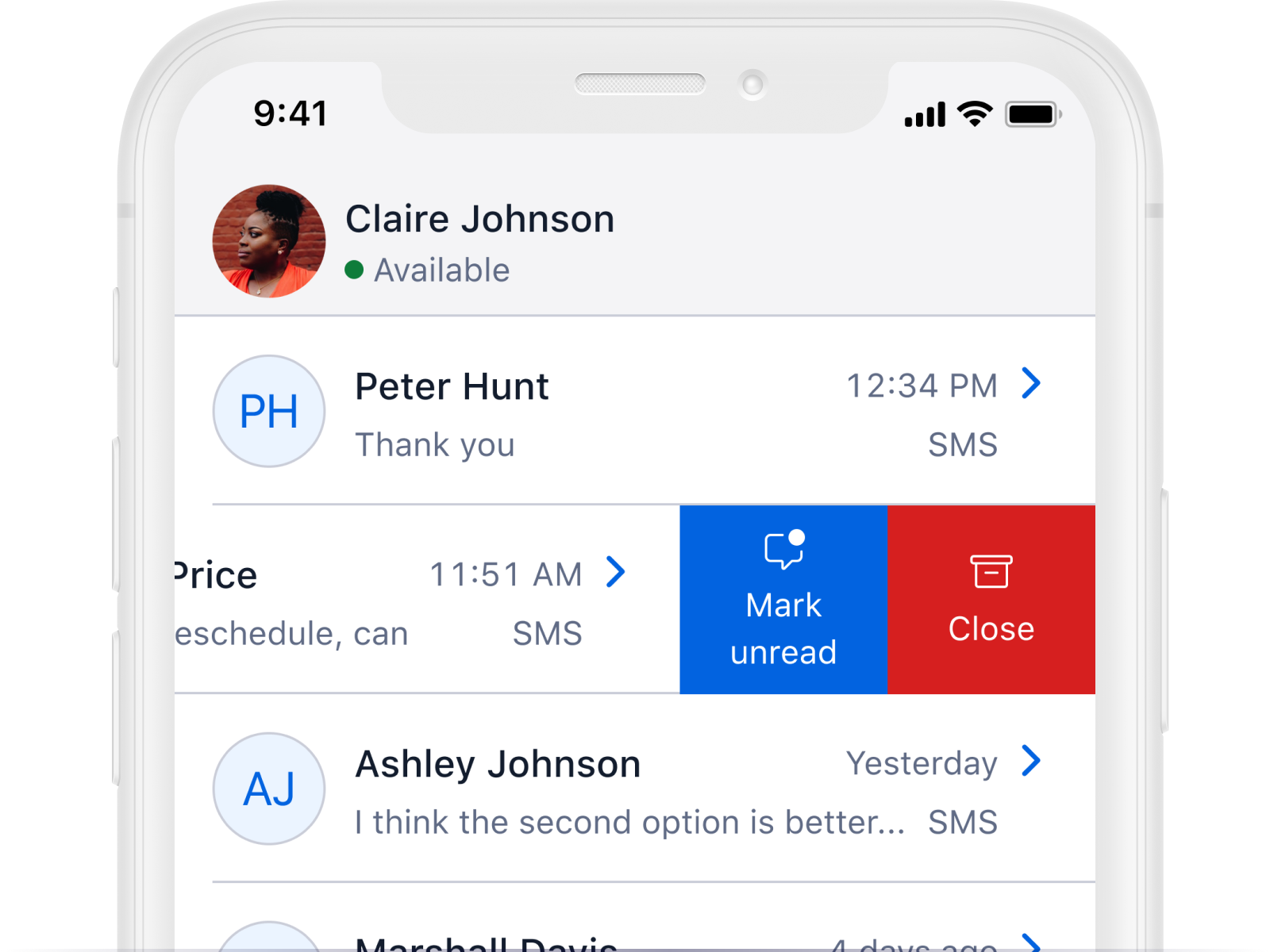Close the Price conversation
The image size is (1270, 952).
pos(991,600)
